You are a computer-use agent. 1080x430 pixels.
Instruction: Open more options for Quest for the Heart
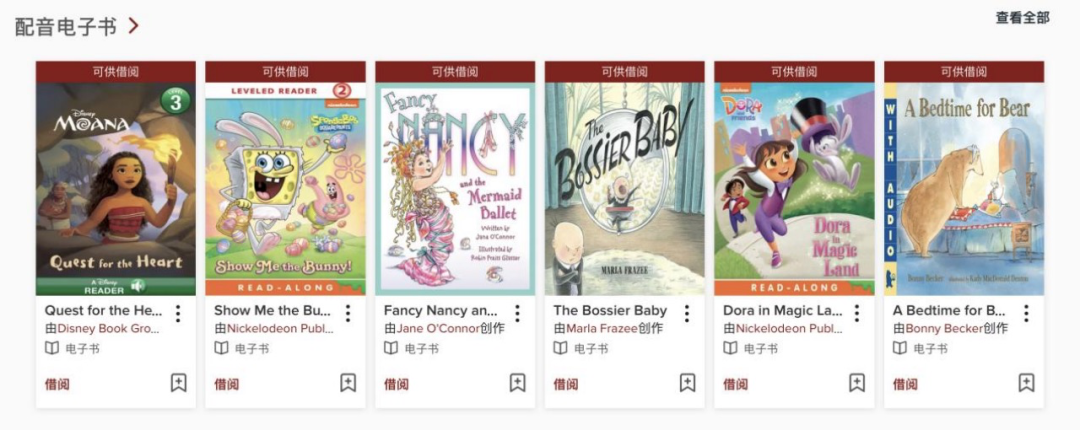(x=178, y=313)
